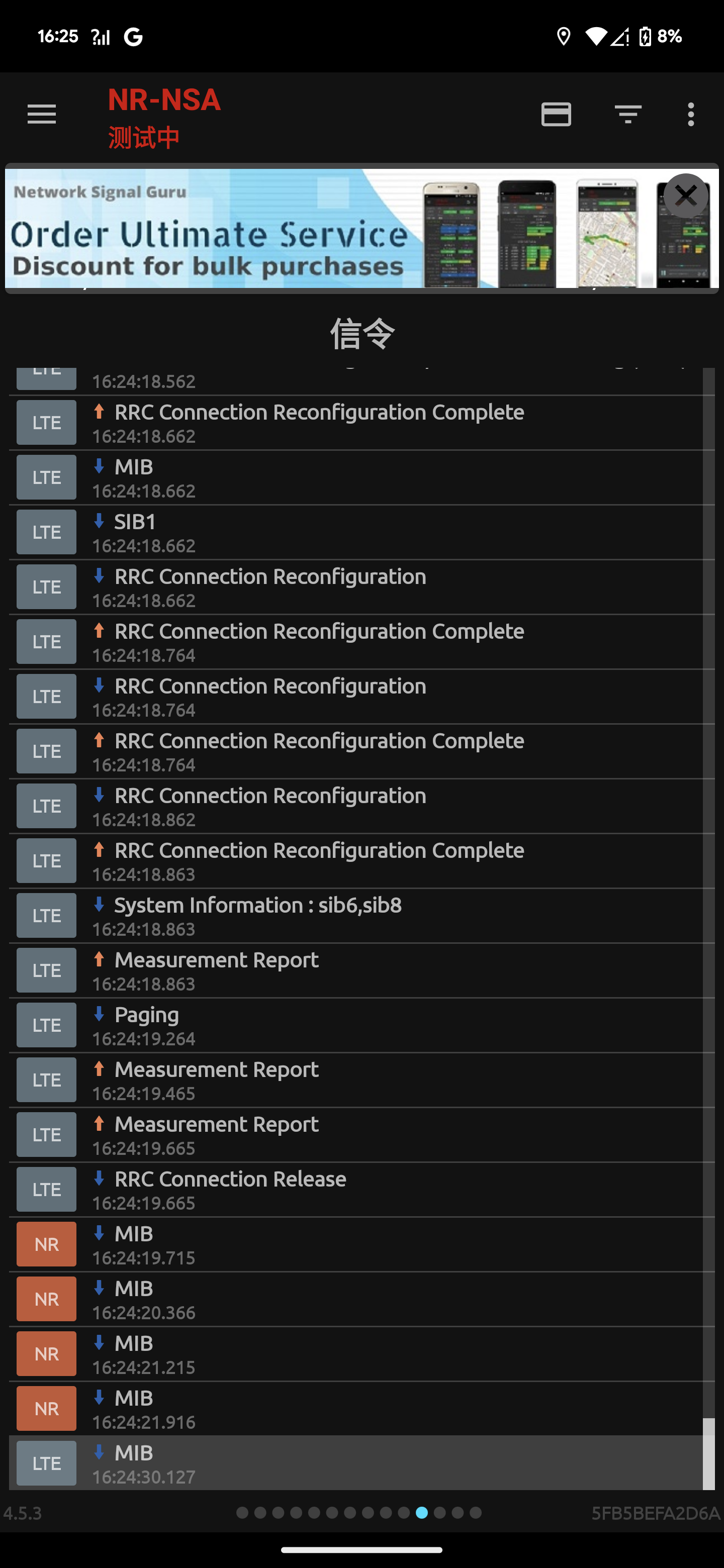Image resolution: width=724 pixels, height=1568 pixels.
Task: Select the NR MIB at 16:24:19.715
Action: [x=361, y=1245]
